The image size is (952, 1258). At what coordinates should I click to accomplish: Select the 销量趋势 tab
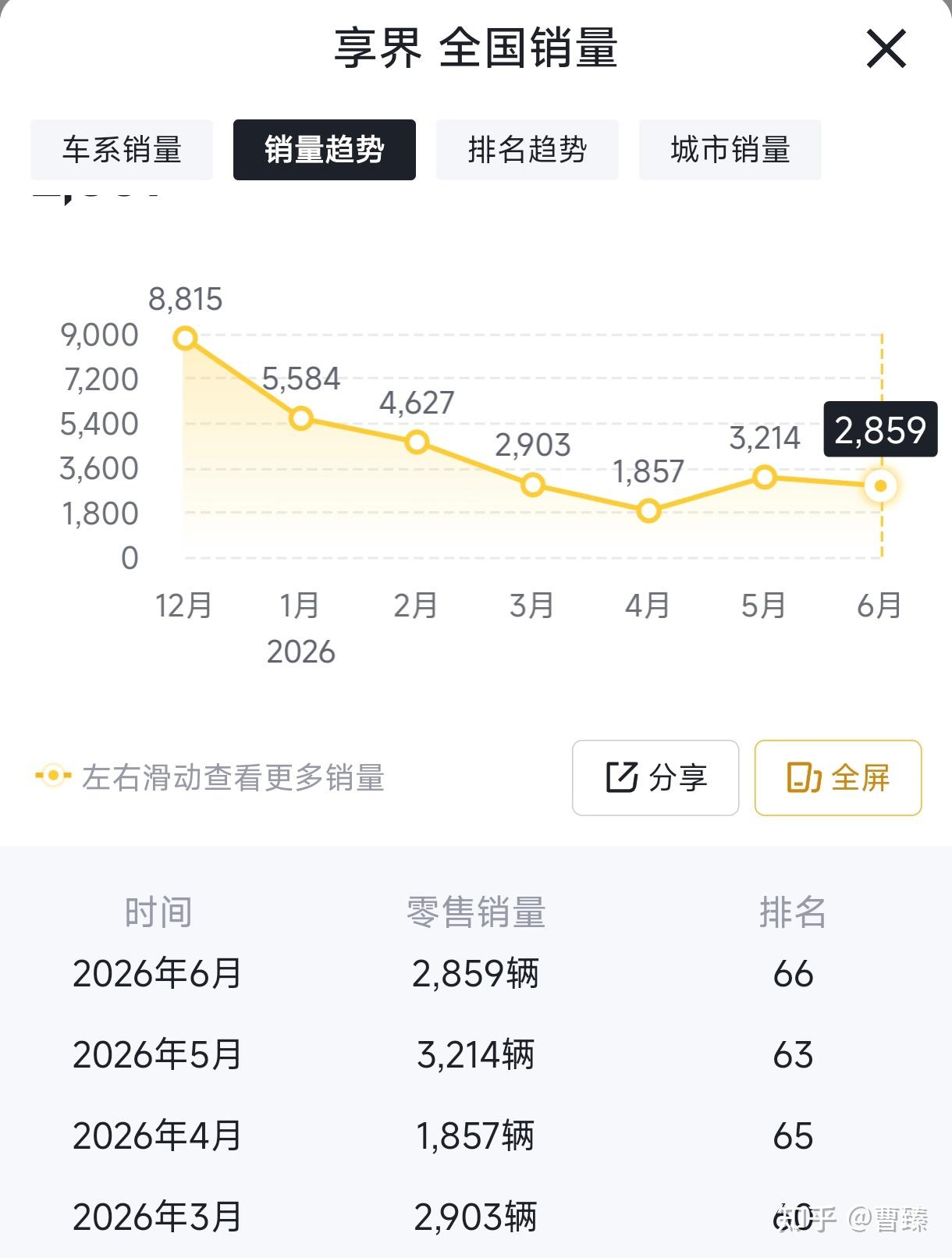click(x=325, y=150)
